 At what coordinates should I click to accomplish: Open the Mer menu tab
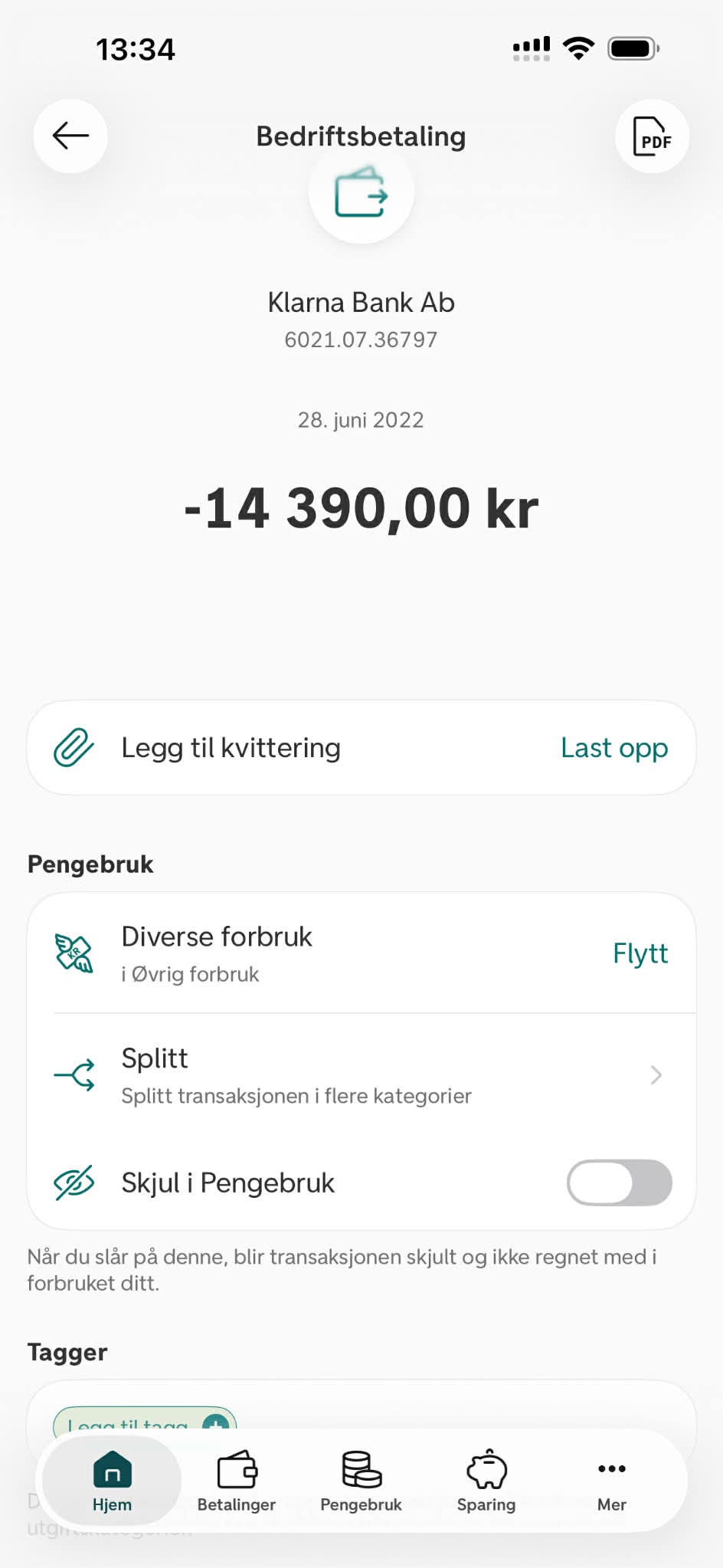(611, 1481)
